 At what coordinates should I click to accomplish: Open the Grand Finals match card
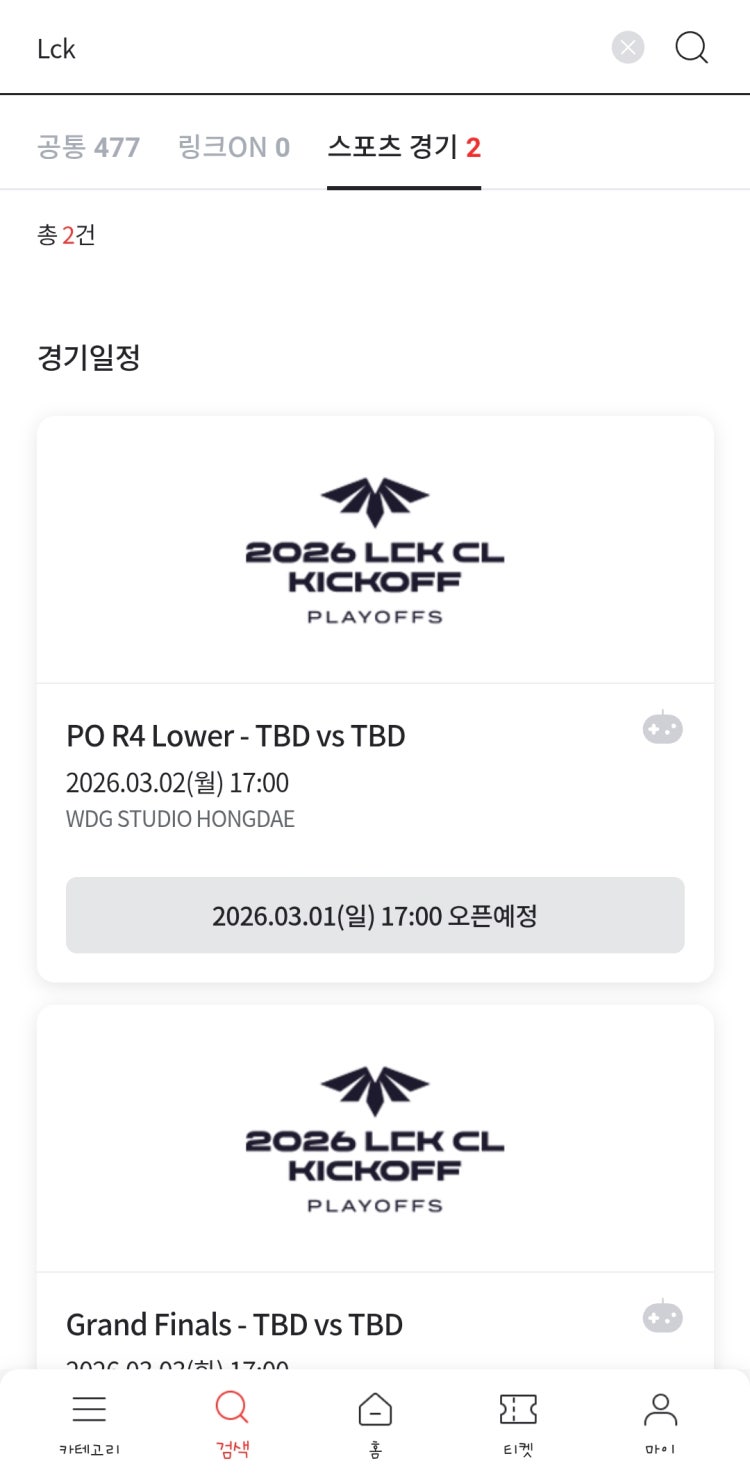pos(375,1324)
